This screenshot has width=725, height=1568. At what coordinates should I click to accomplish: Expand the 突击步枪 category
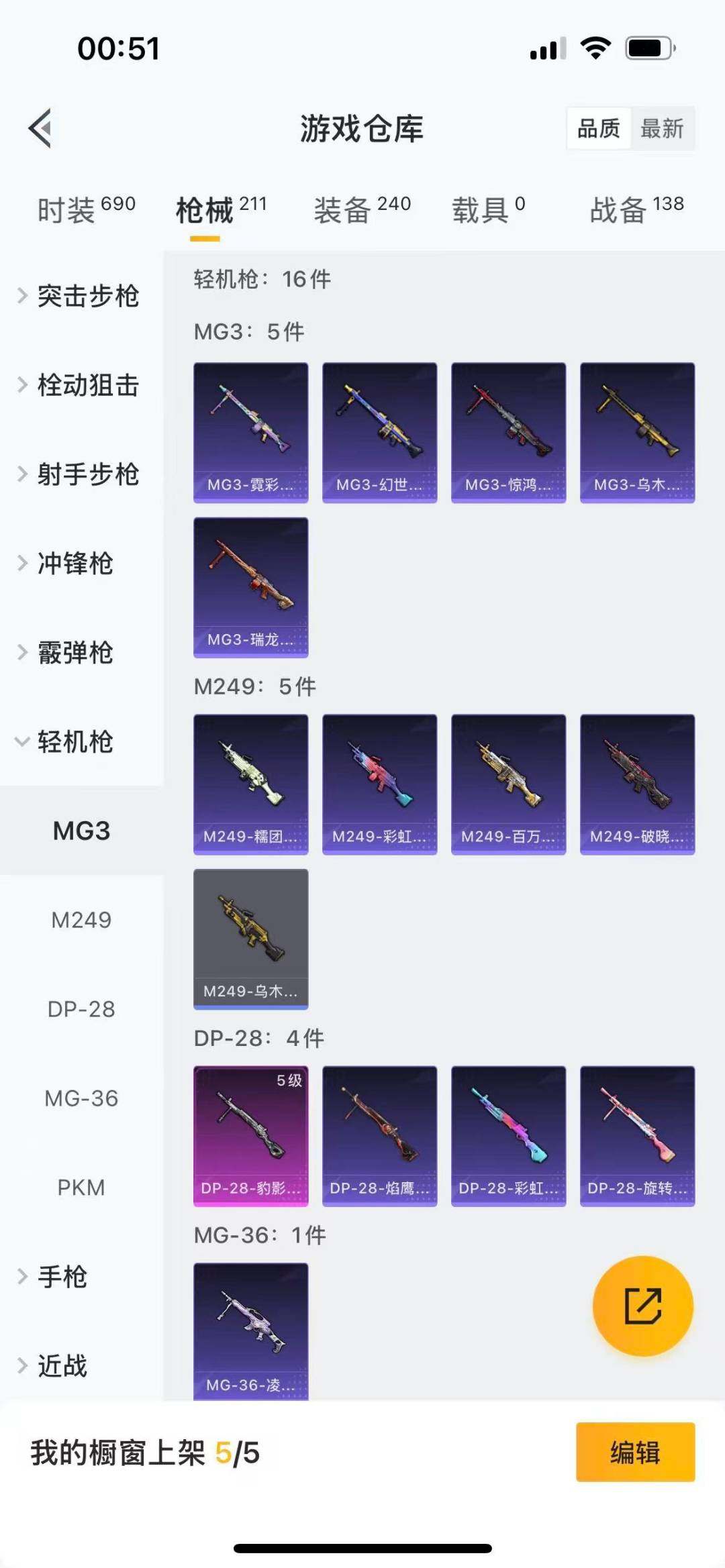[x=81, y=296]
